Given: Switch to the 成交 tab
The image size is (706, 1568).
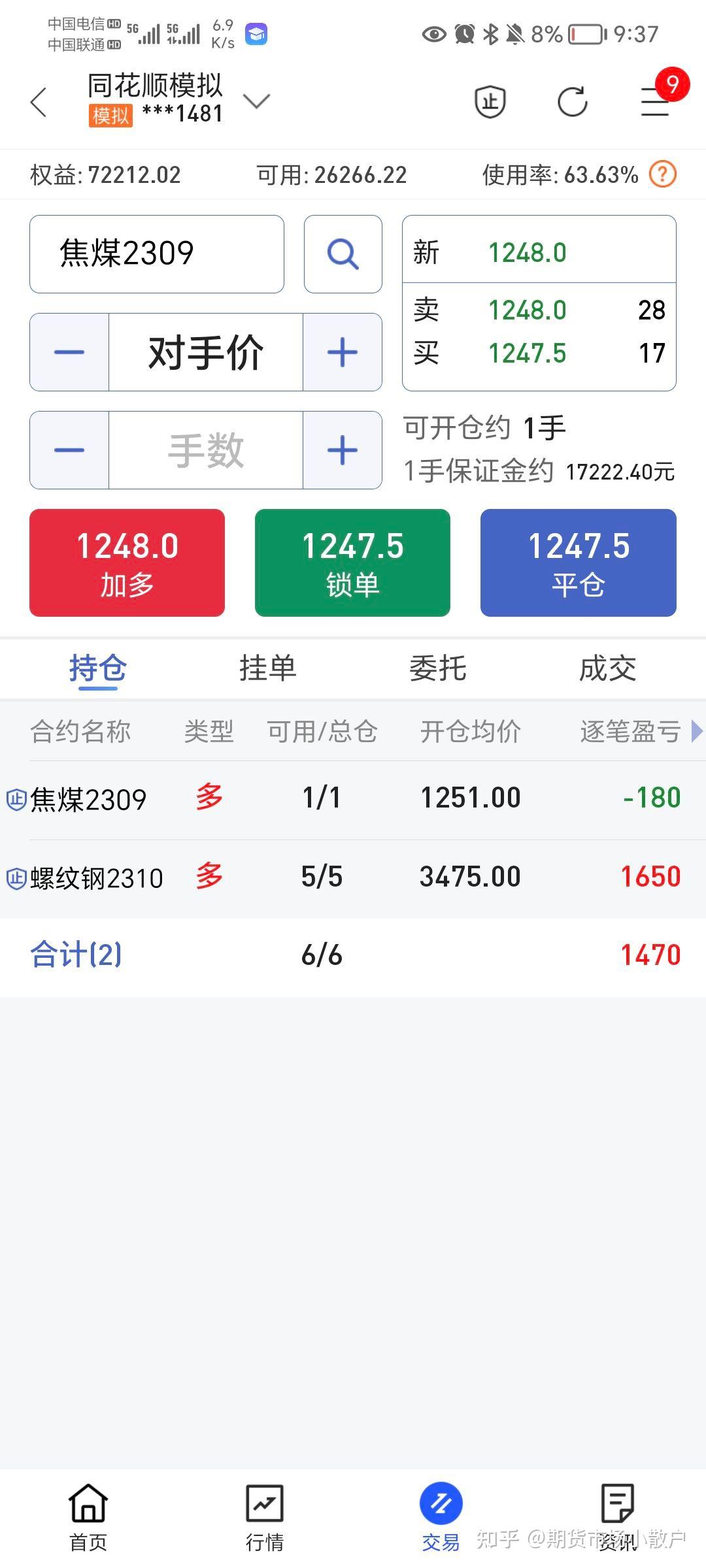Looking at the screenshot, I should tap(608, 668).
